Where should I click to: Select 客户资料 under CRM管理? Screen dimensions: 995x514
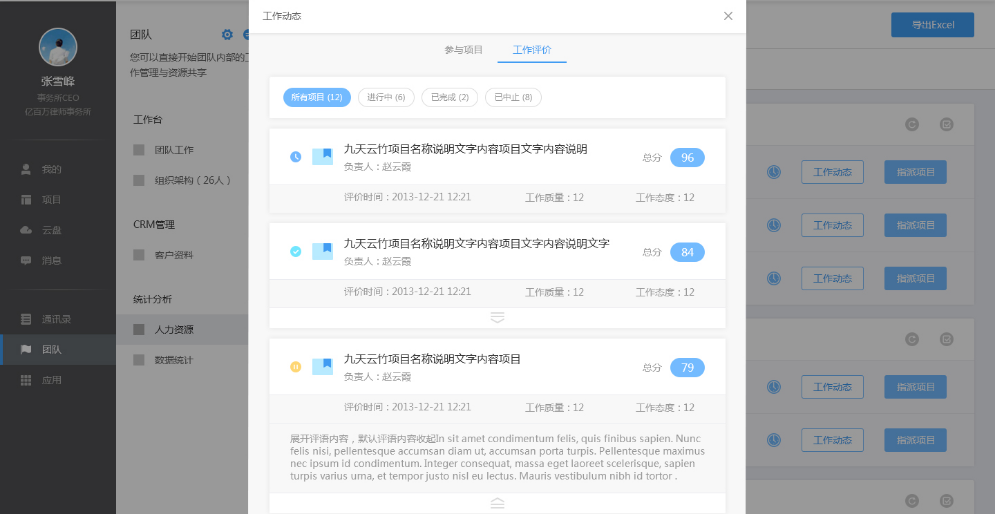174,255
